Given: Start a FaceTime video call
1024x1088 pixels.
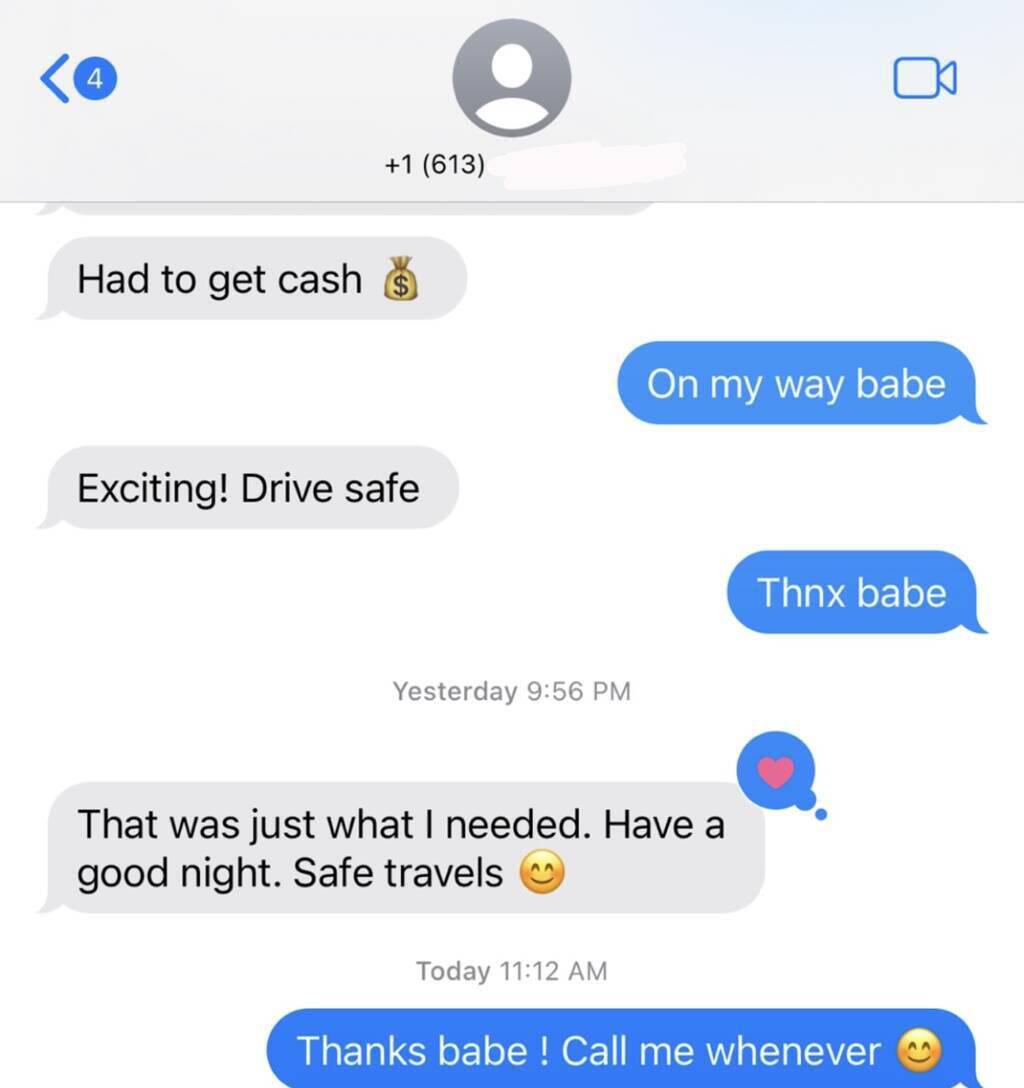Looking at the screenshot, I should tap(924, 79).
